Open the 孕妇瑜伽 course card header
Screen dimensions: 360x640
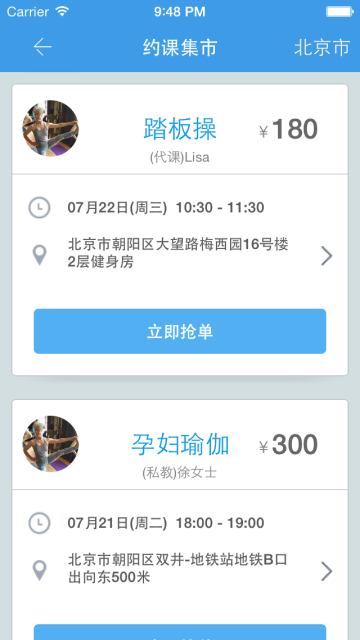point(180,445)
